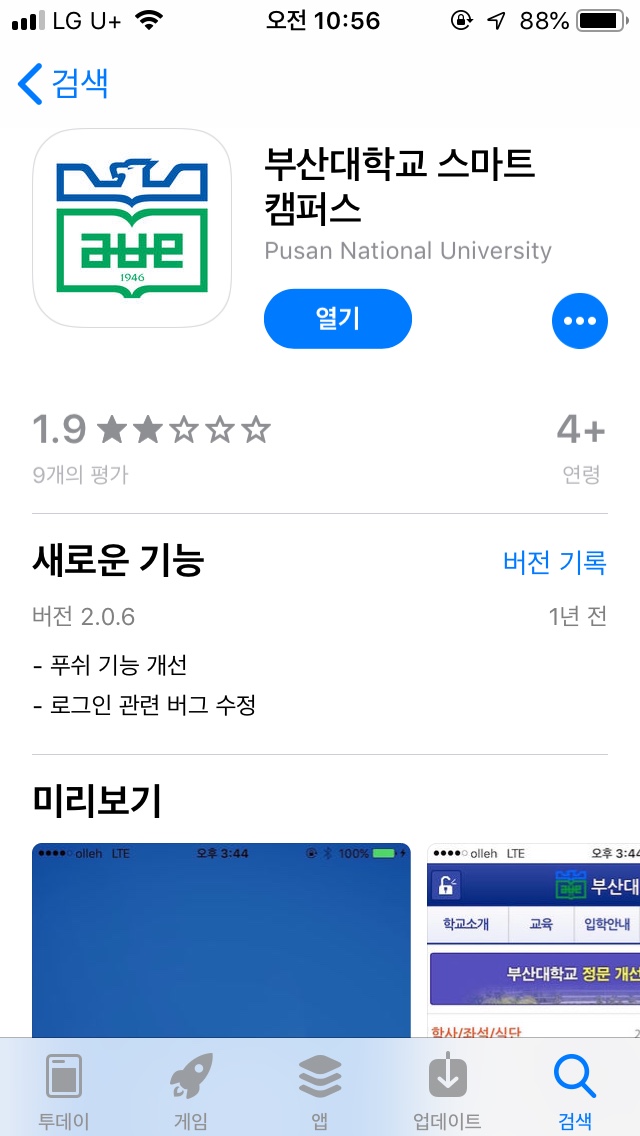Switch to the 투데이 tab
The width and height of the screenshot is (640, 1136).
tap(64, 1090)
